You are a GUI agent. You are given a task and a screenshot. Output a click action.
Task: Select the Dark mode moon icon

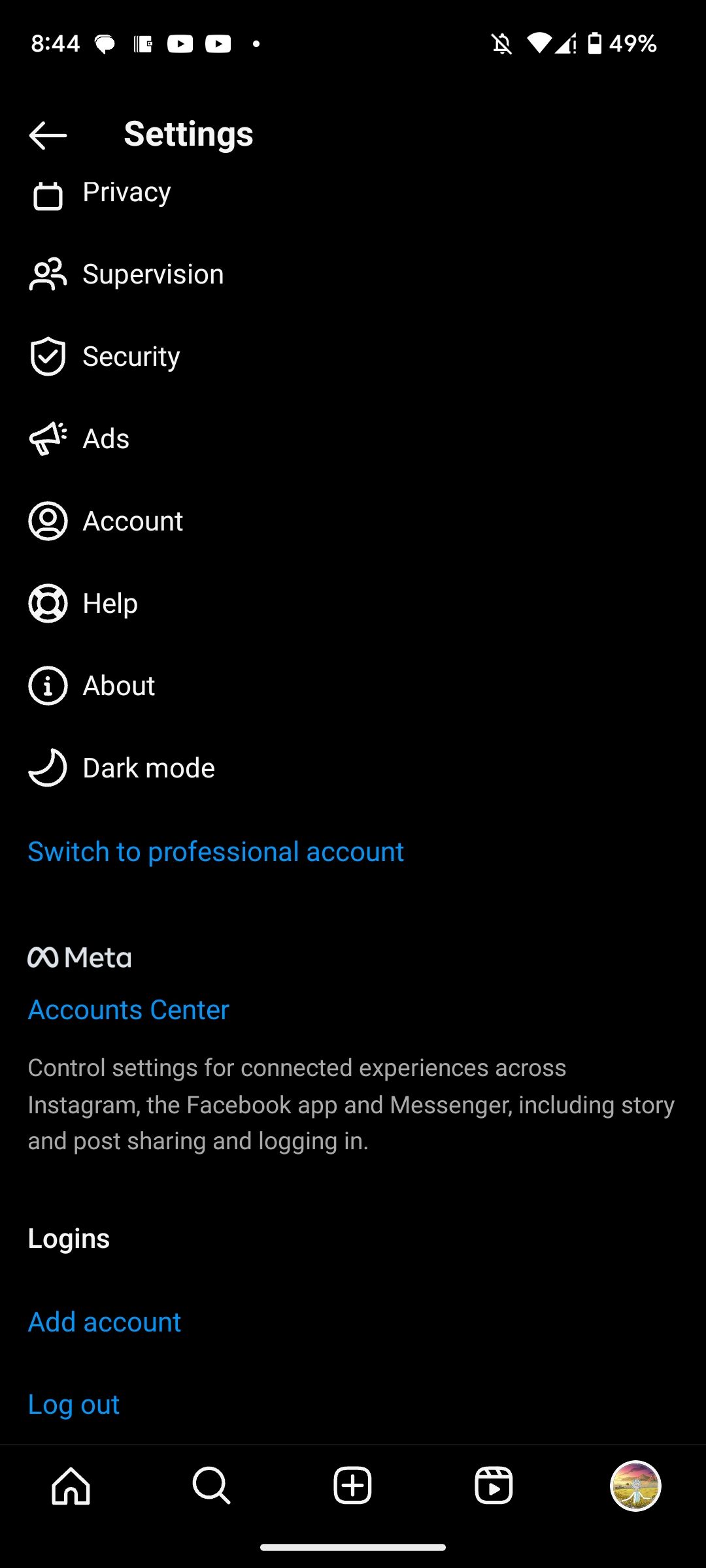[x=47, y=768]
